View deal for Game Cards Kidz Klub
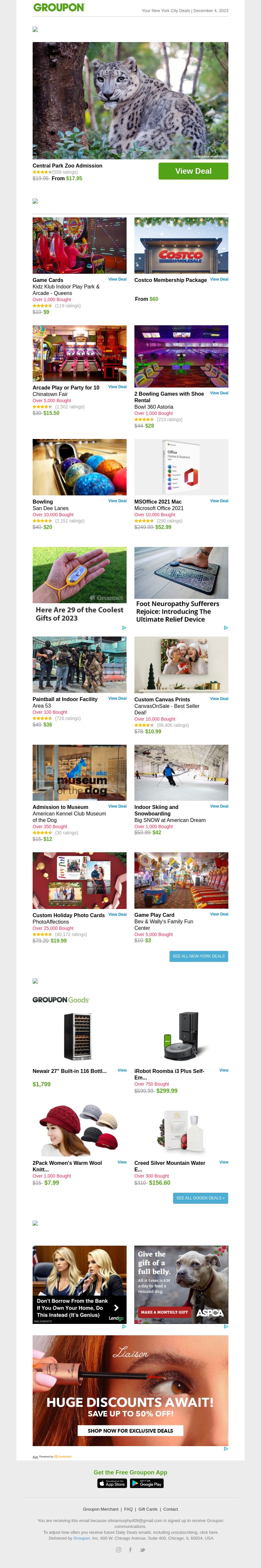The width and height of the screenshot is (261, 1568). click(117, 279)
